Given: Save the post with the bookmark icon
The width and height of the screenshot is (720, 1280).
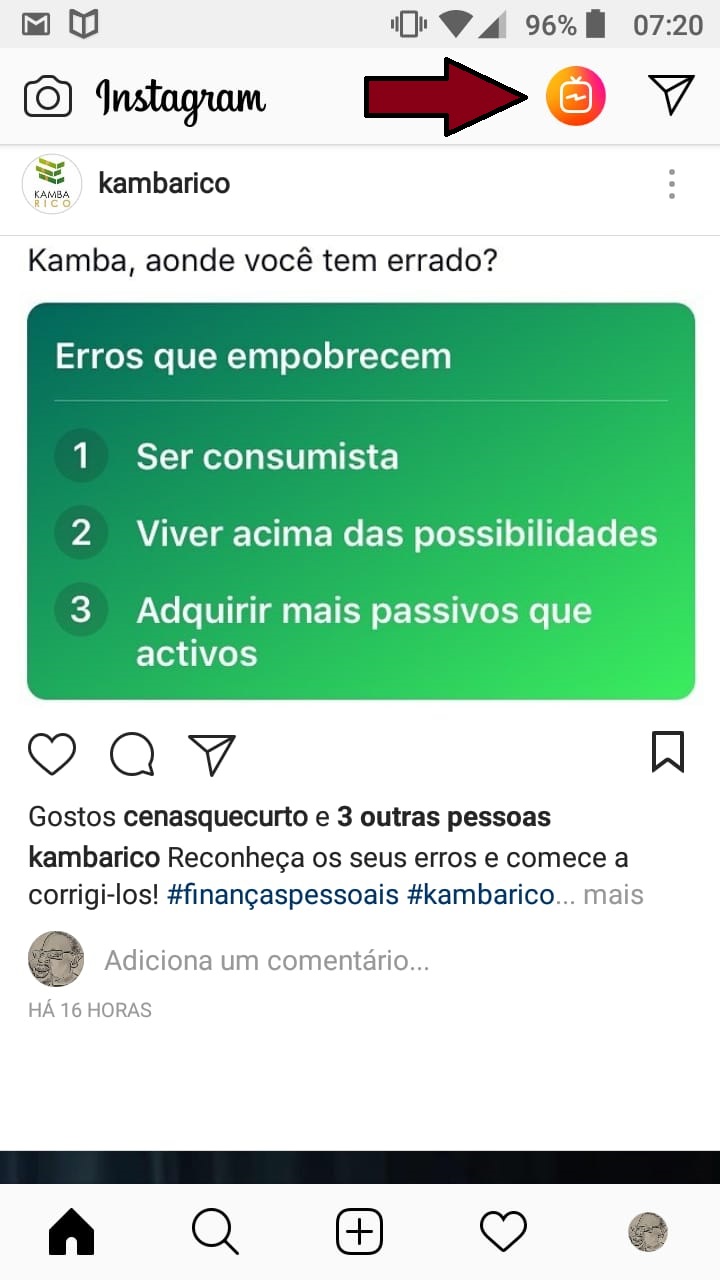Looking at the screenshot, I should click(x=667, y=752).
